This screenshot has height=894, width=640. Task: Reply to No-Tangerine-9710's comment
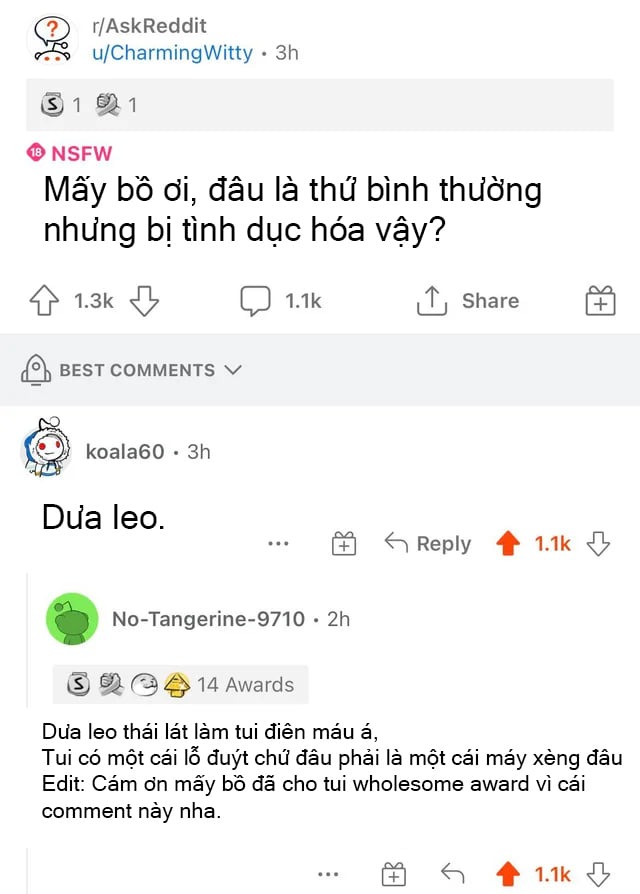[x=453, y=873]
